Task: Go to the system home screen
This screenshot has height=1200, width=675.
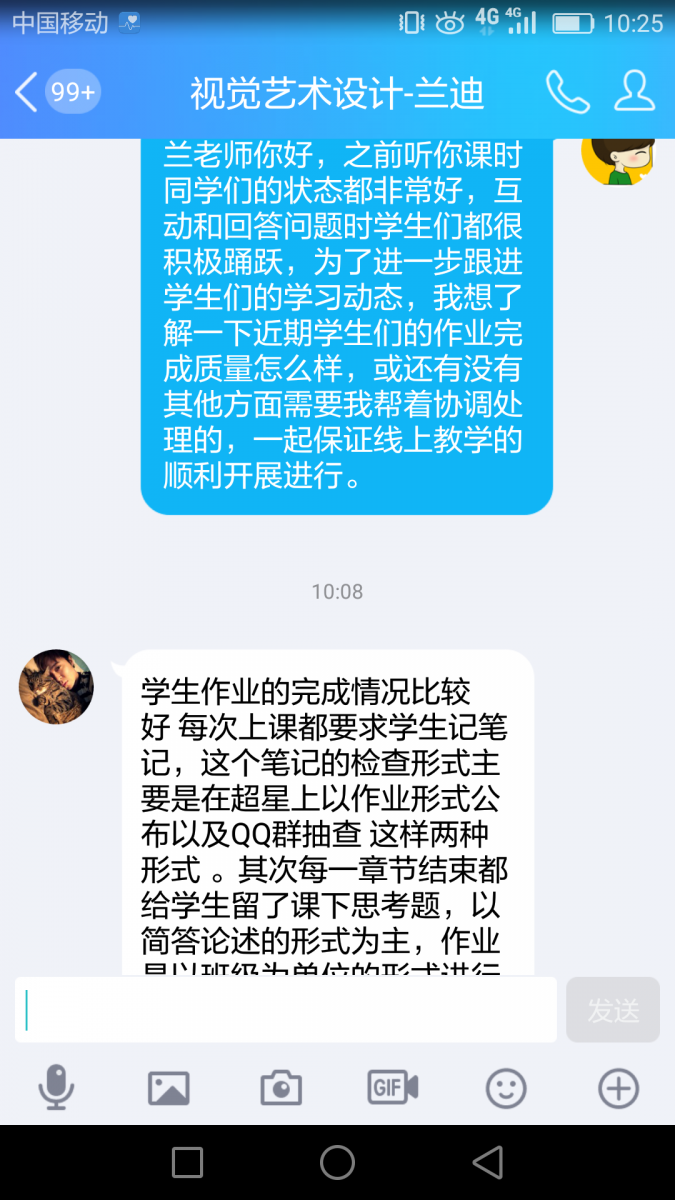Action: [x=337, y=1162]
